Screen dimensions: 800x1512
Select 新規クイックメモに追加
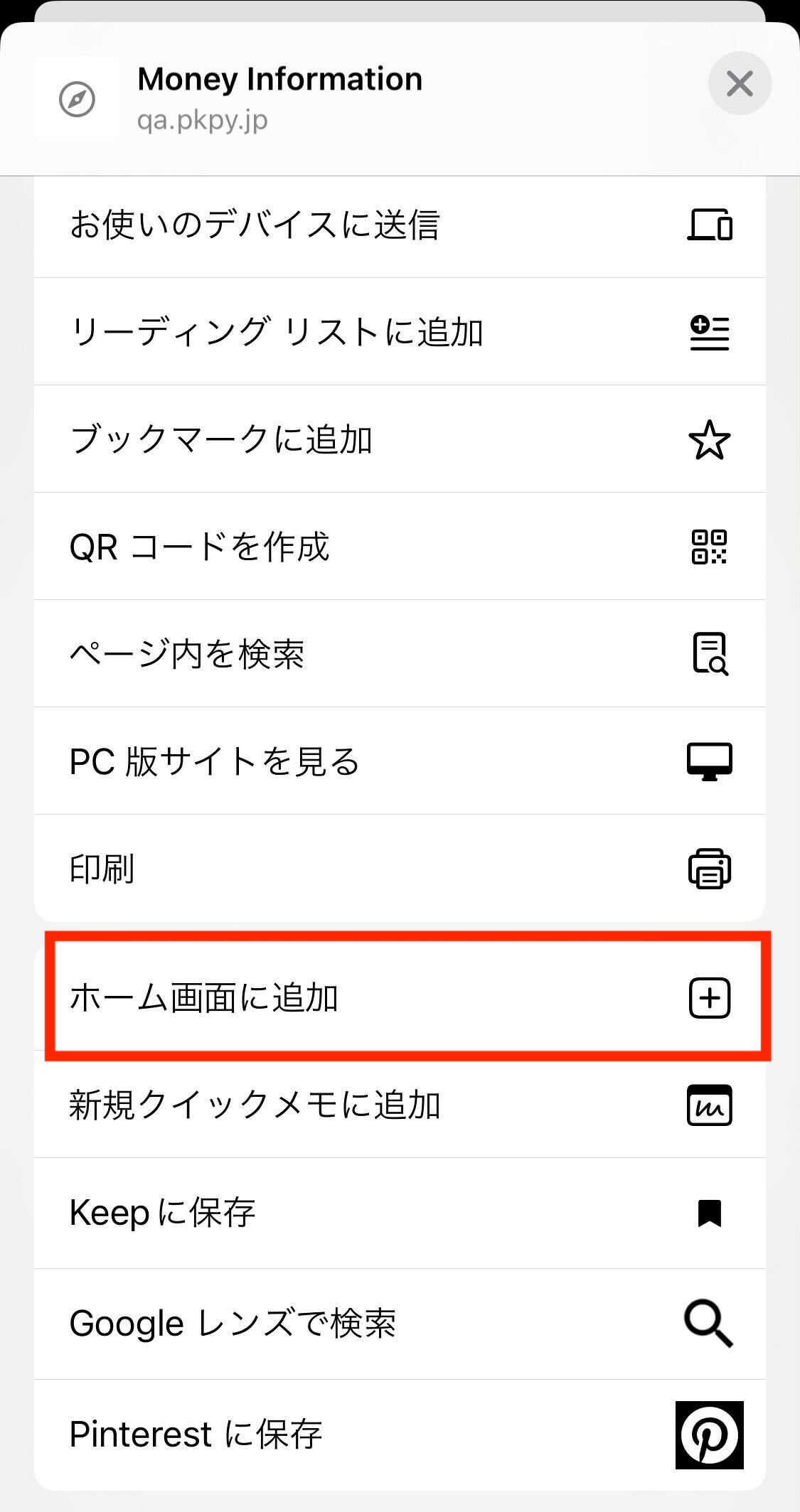click(x=400, y=1105)
